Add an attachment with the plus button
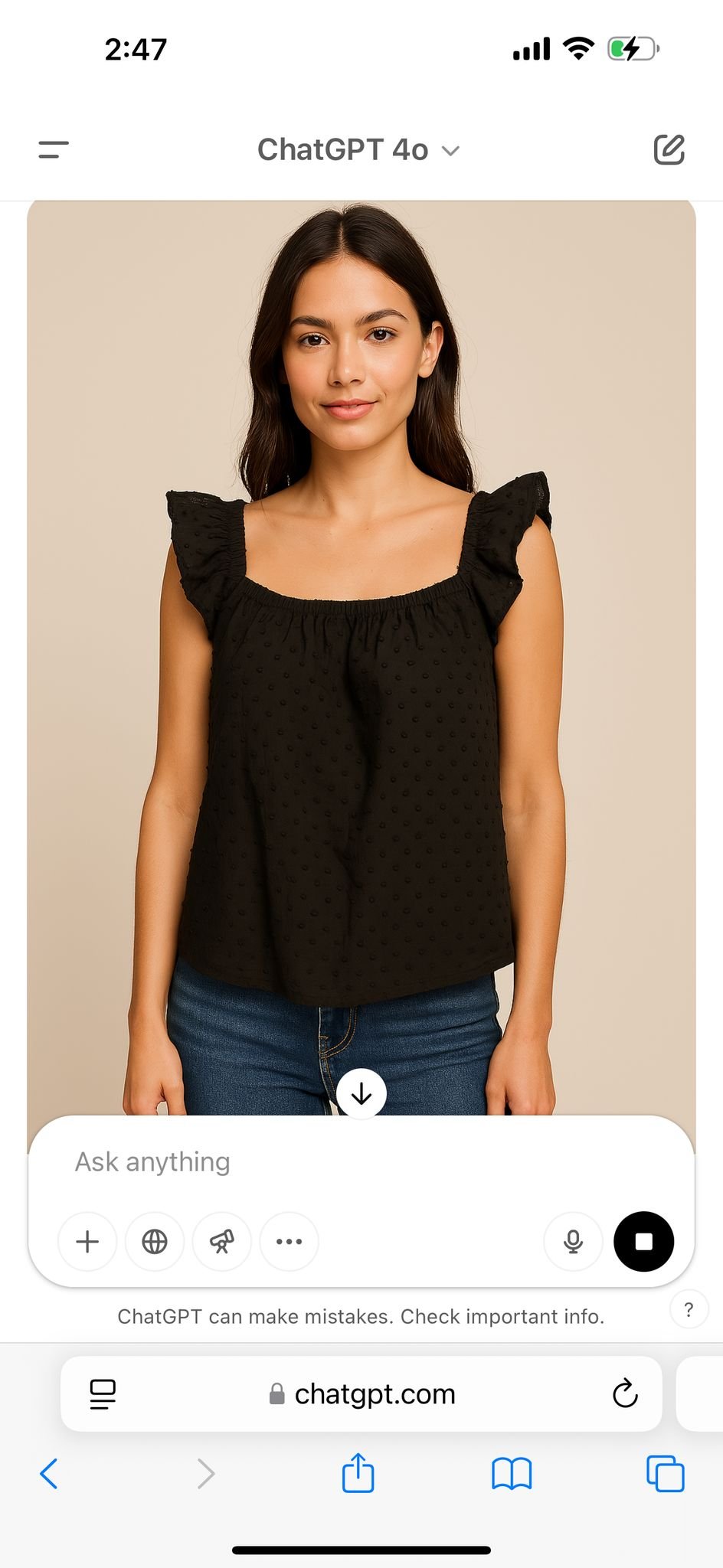 tap(87, 1241)
